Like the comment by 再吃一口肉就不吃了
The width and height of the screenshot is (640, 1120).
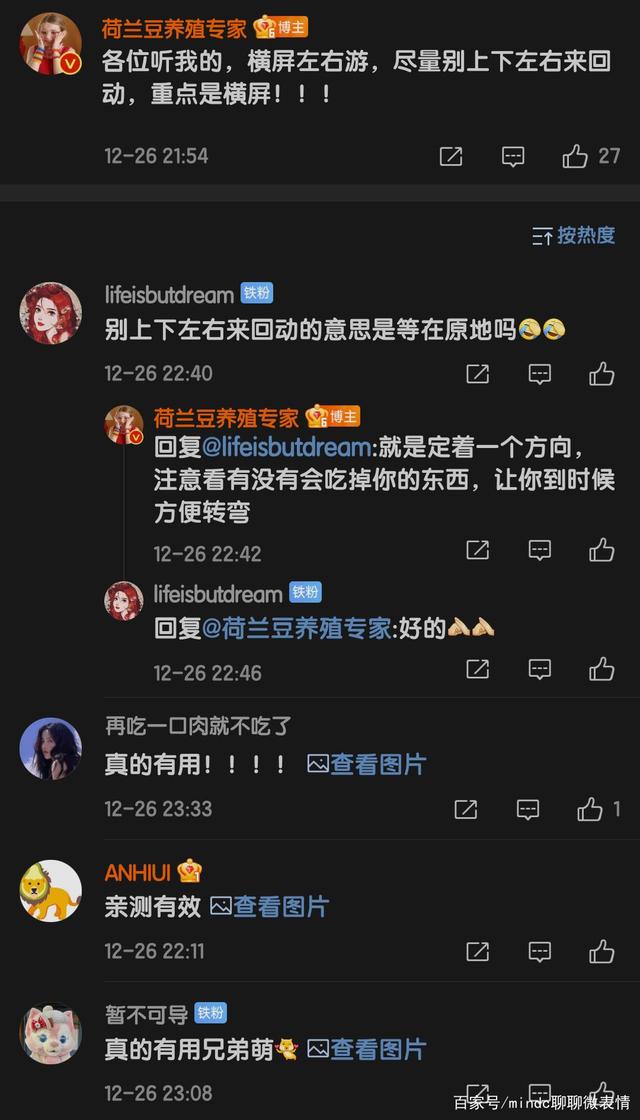pyautogui.click(x=591, y=809)
